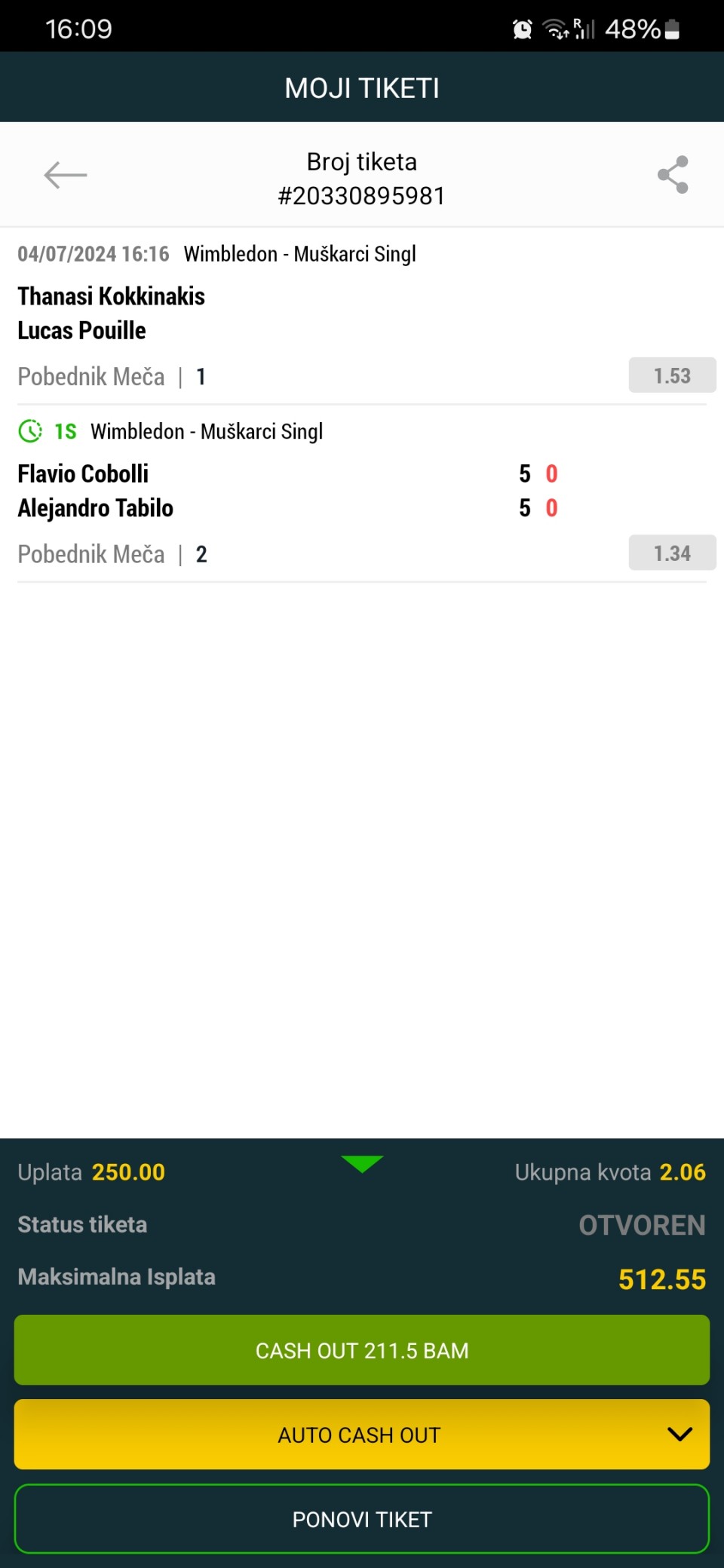Cash out 211.5 BAM
The height and width of the screenshot is (1568, 724).
pyautogui.click(x=362, y=1350)
